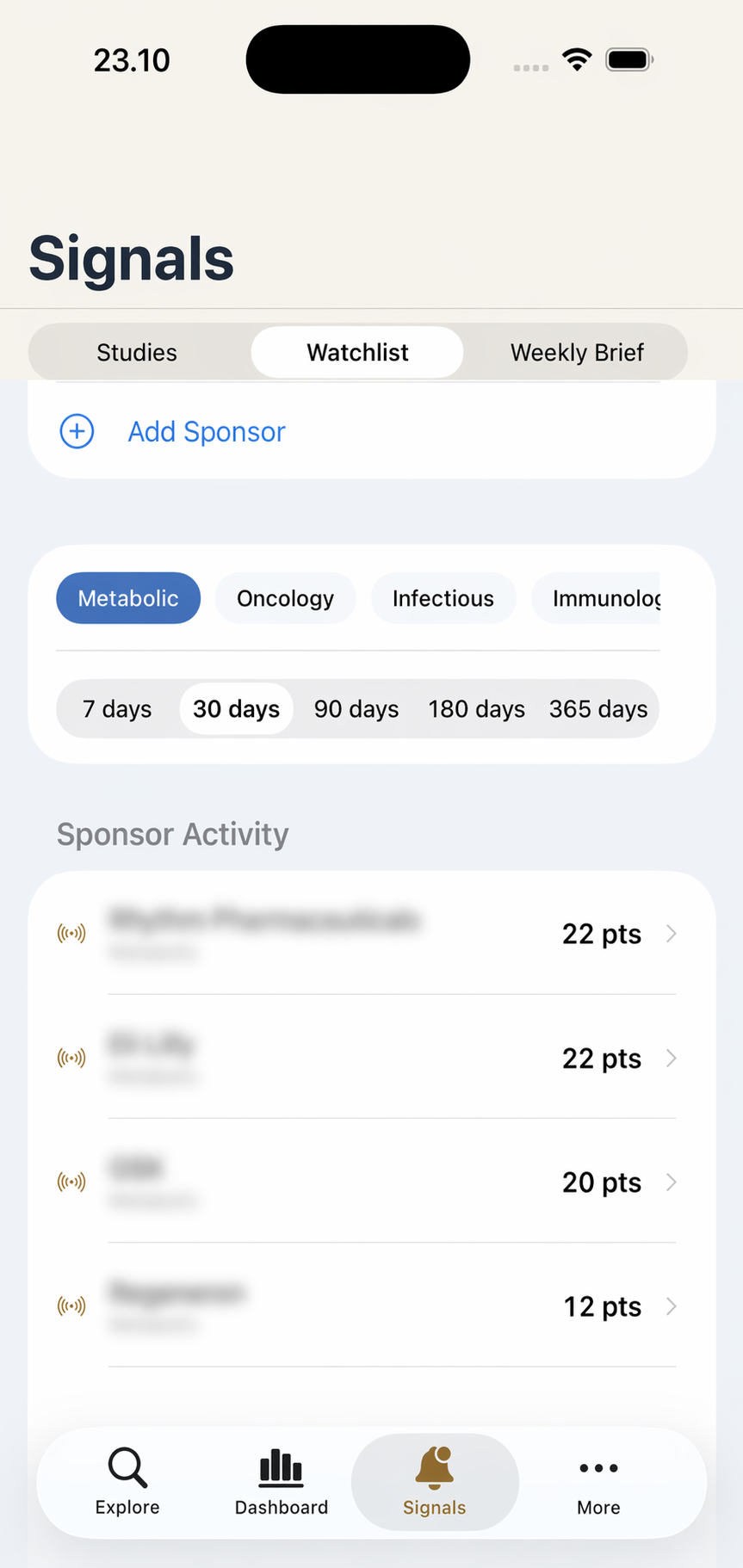
Task: Click the signal icon beside the 22 pts top sponsor
Action: click(x=71, y=932)
